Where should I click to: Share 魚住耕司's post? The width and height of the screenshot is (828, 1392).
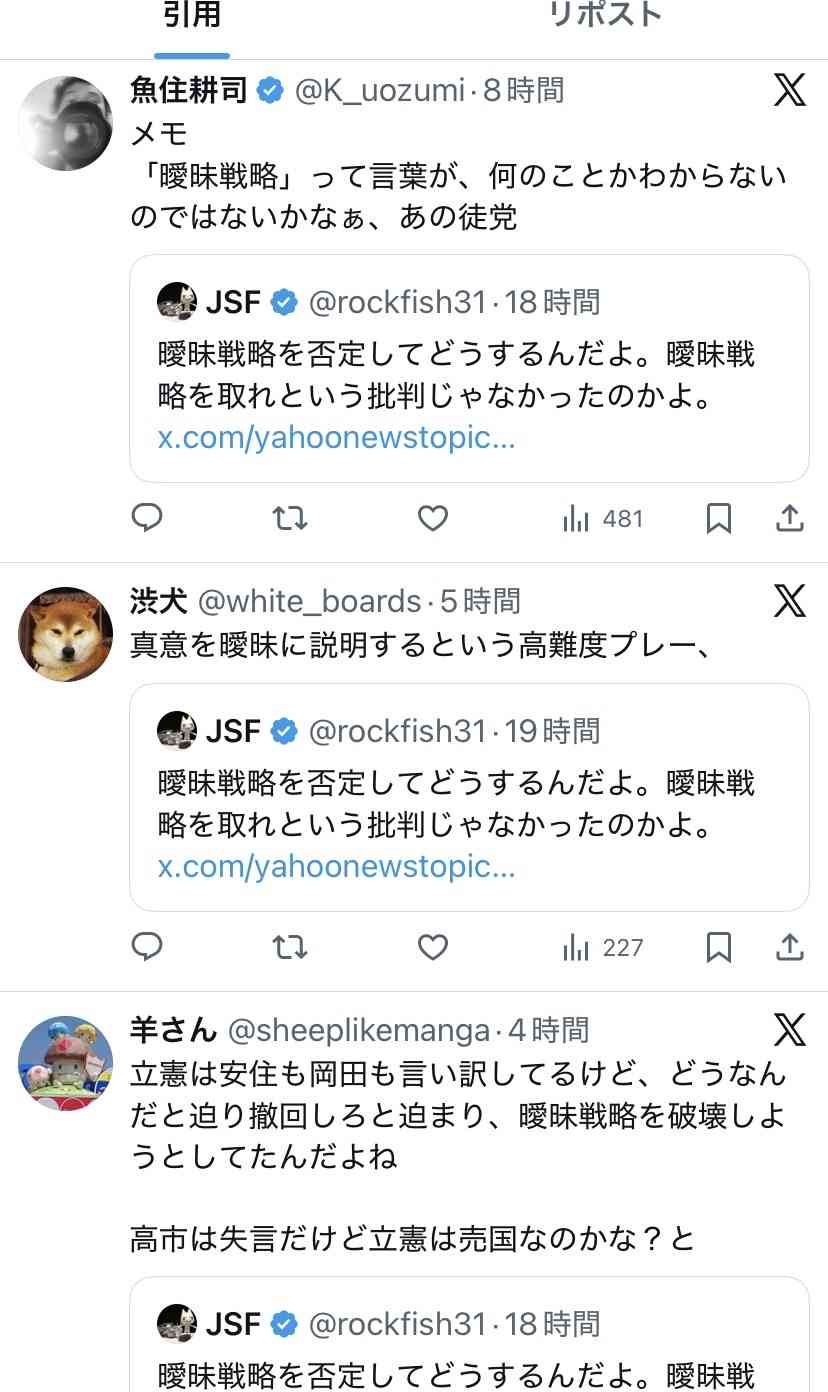(x=790, y=518)
